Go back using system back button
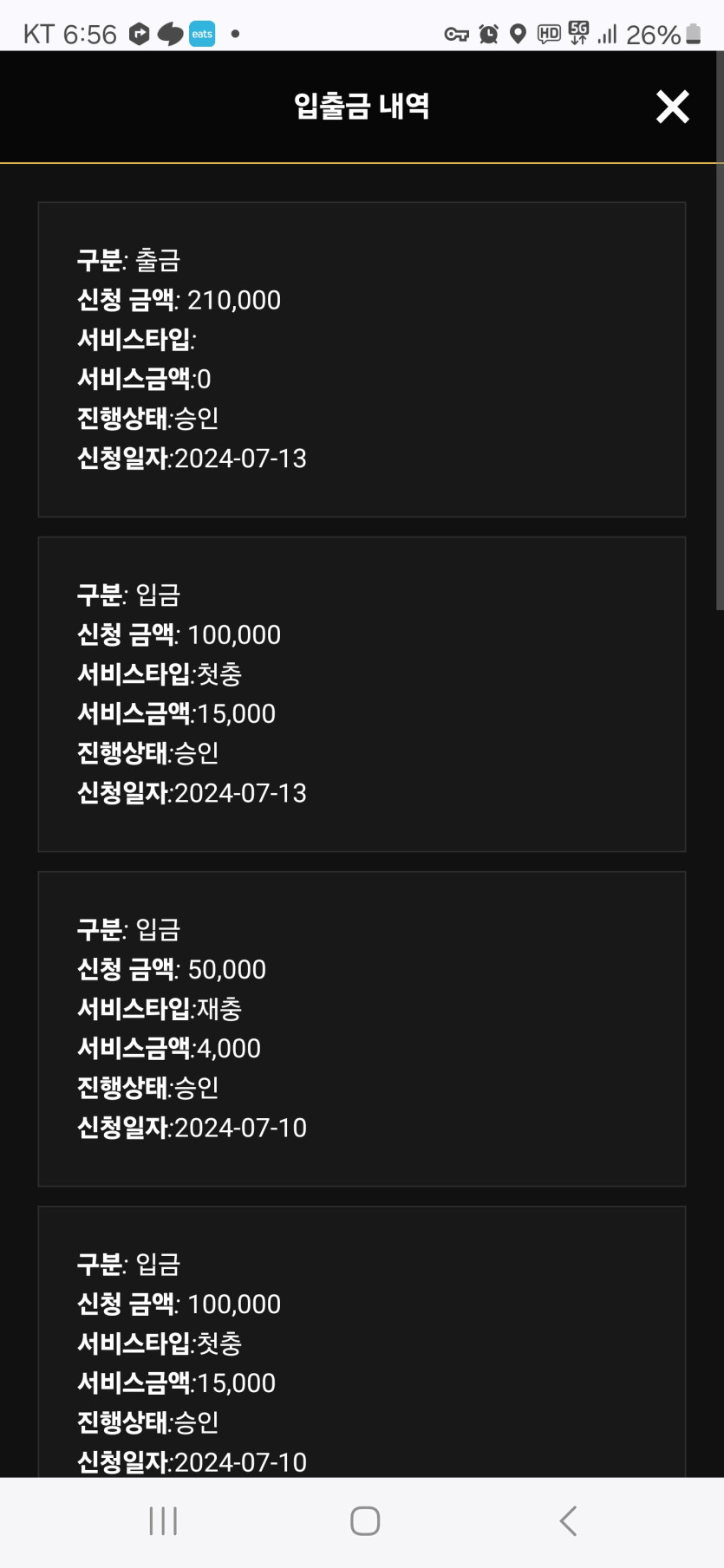 point(568,1520)
